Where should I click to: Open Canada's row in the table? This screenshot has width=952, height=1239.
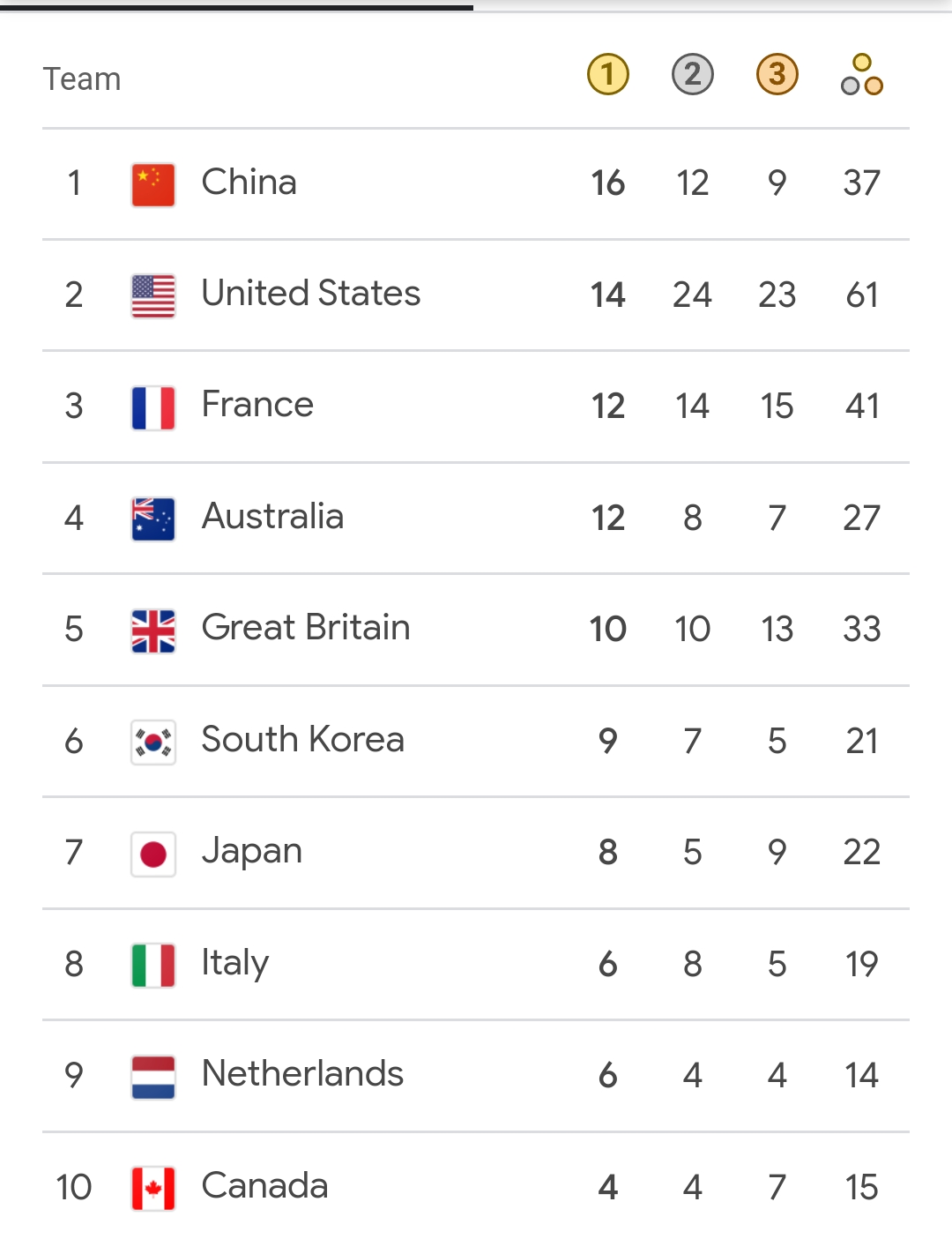point(264,1187)
